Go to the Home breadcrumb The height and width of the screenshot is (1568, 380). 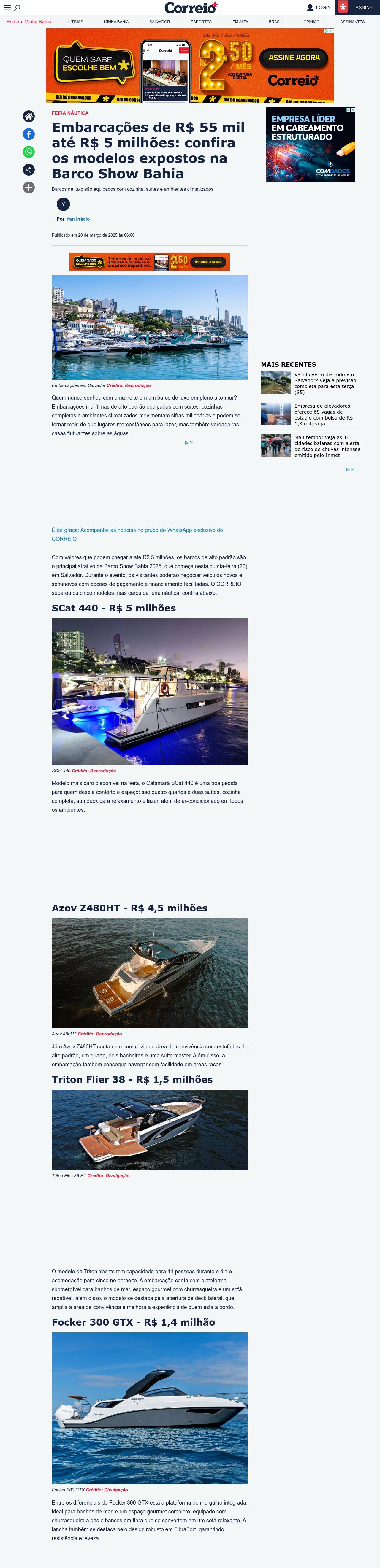(13, 22)
